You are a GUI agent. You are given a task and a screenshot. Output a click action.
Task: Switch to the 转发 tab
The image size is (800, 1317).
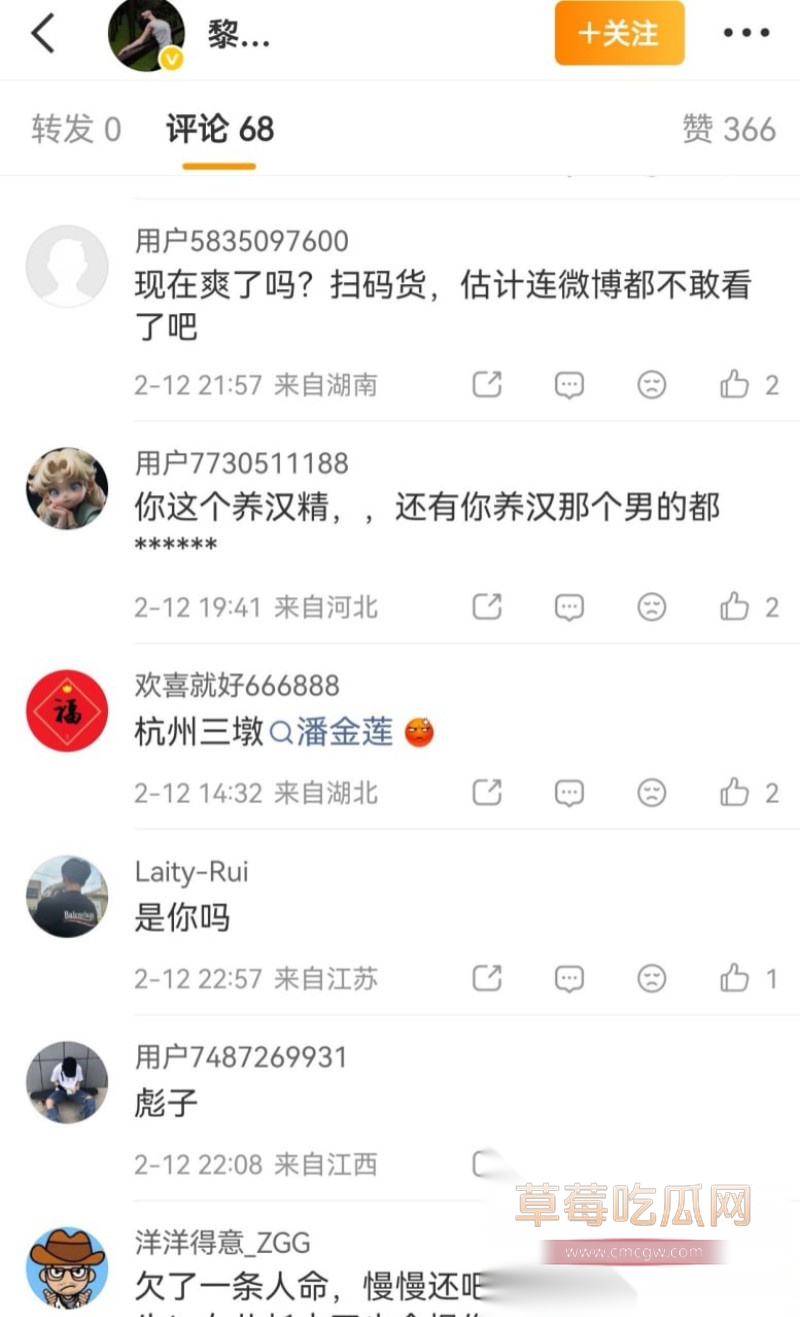pyautogui.click(x=78, y=129)
